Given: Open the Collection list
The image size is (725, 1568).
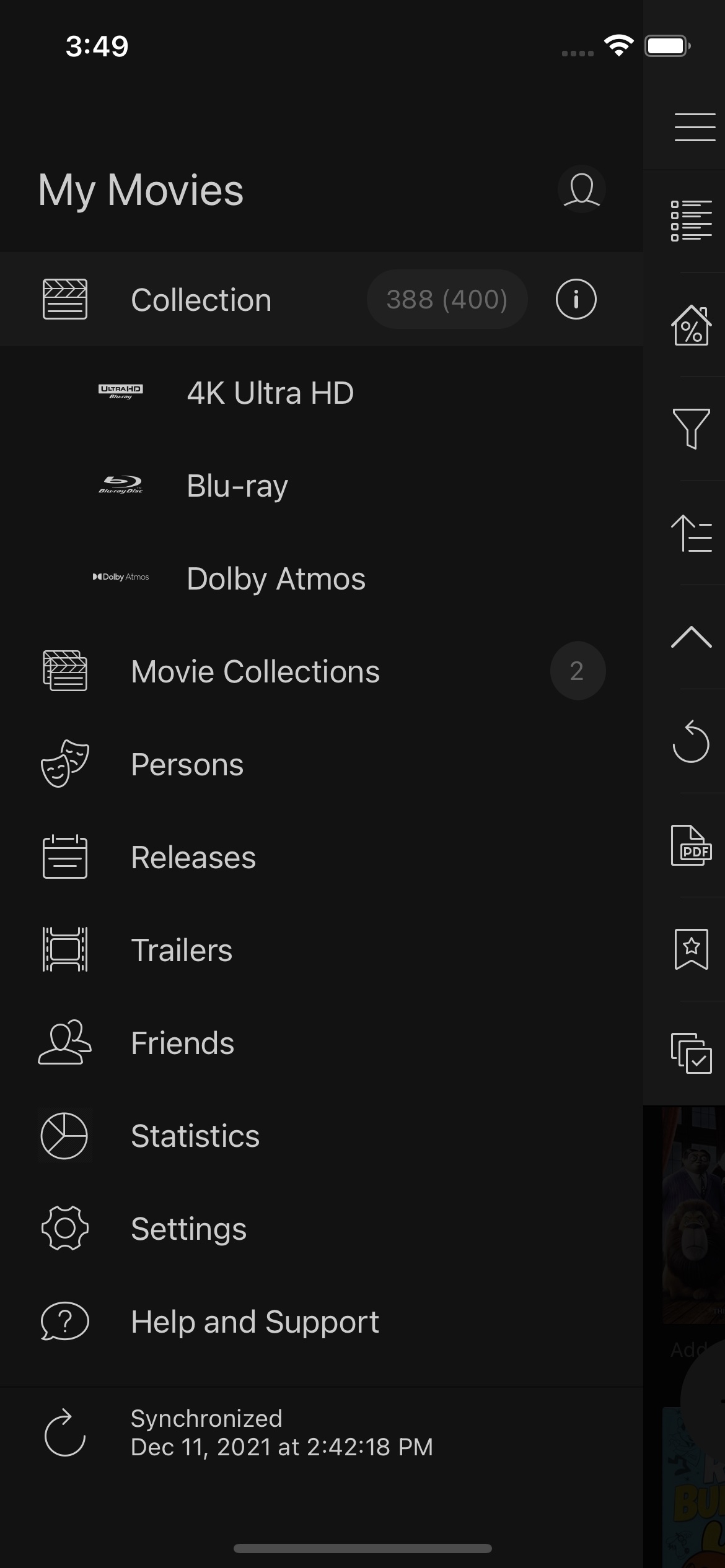Looking at the screenshot, I should tap(201, 300).
